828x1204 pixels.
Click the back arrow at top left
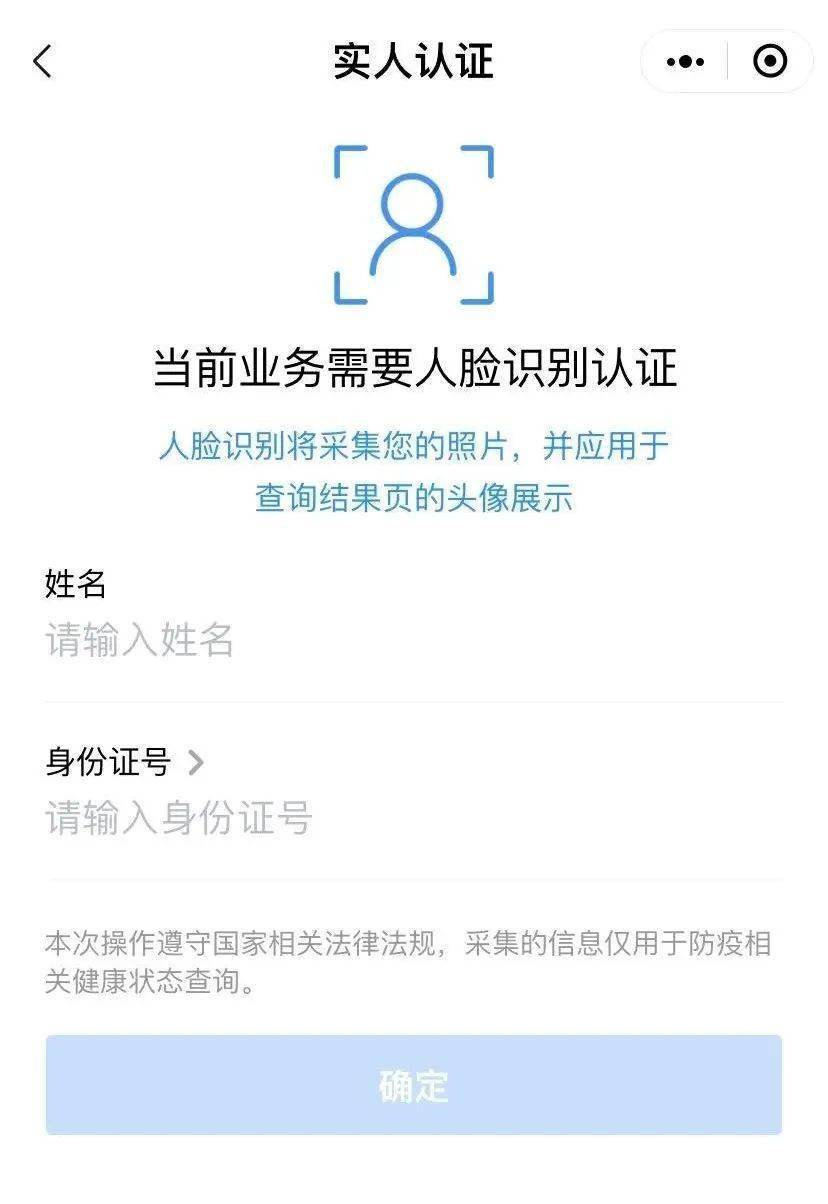click(40, 60)
